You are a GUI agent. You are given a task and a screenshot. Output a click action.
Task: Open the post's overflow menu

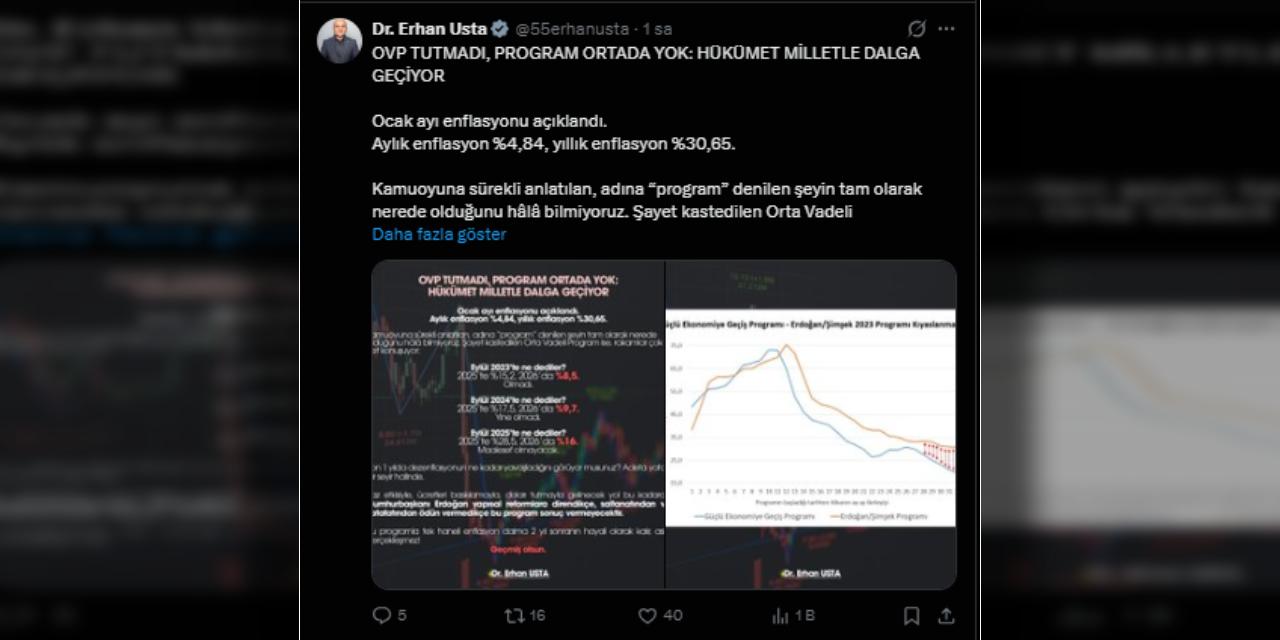click(946, 29)
